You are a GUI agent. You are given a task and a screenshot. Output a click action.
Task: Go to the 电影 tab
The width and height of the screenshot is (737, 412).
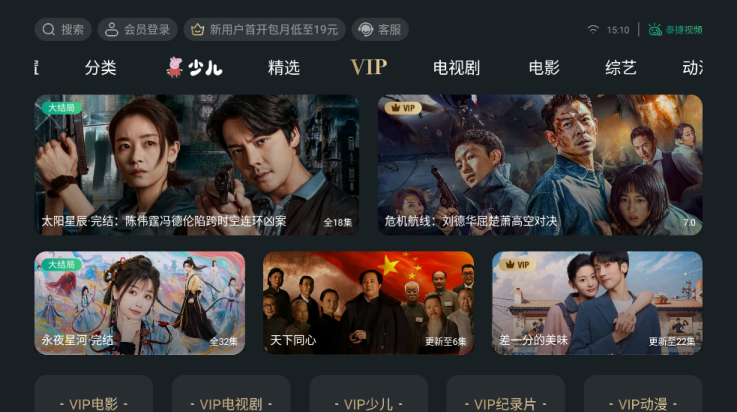coord(544,68)
